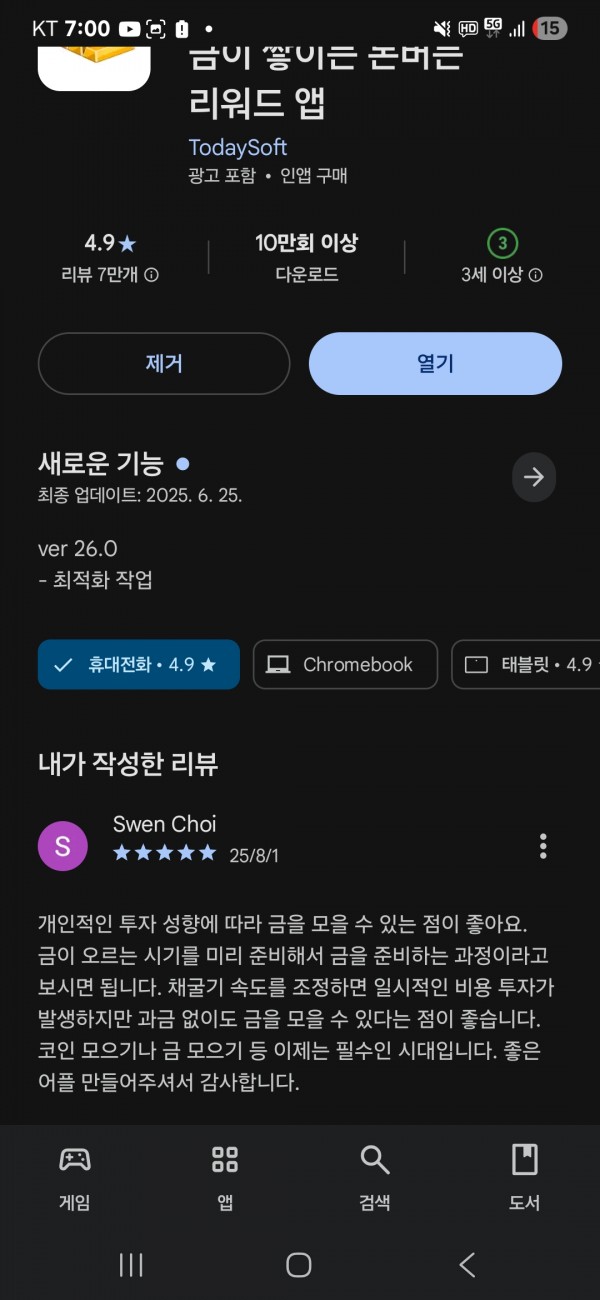Go back with the system back button
The width and height of the screenshot is (600, 1300).
(x=467, y=1265)
